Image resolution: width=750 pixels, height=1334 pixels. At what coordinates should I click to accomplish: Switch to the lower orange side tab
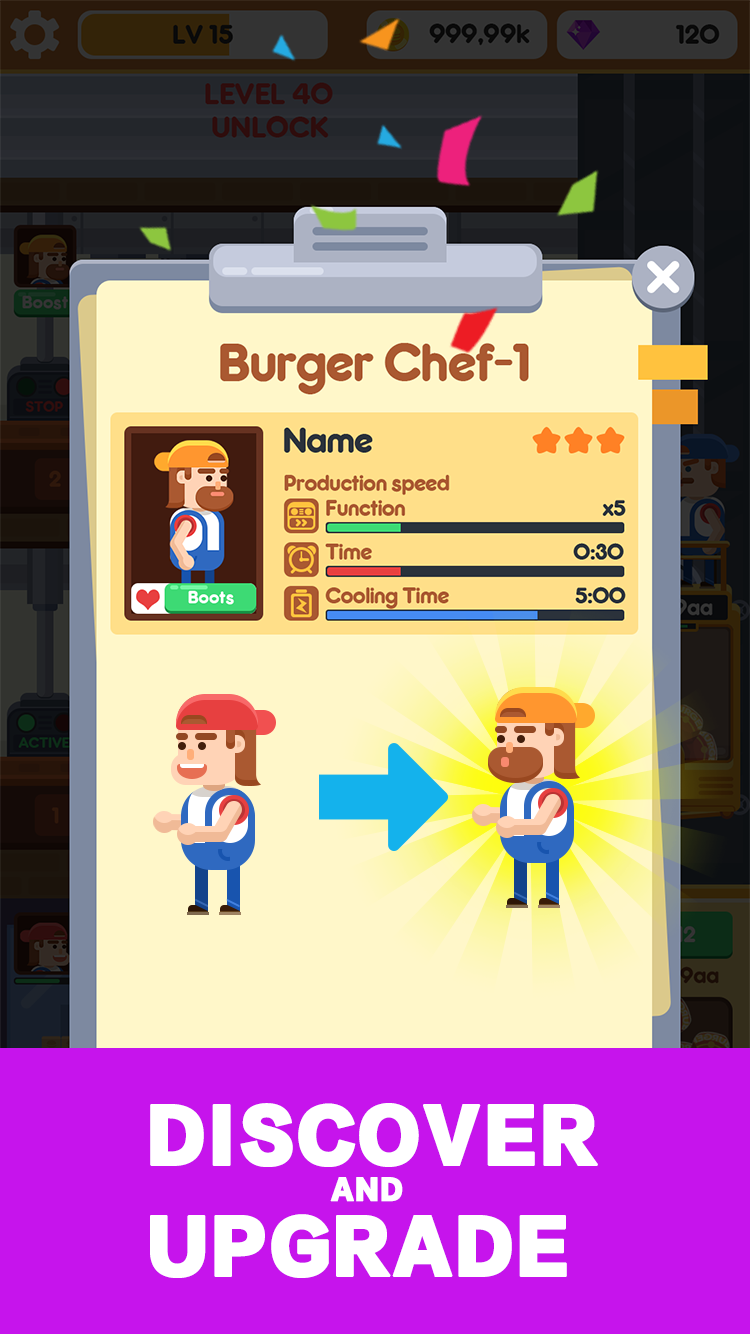click(x=675, y=408)
